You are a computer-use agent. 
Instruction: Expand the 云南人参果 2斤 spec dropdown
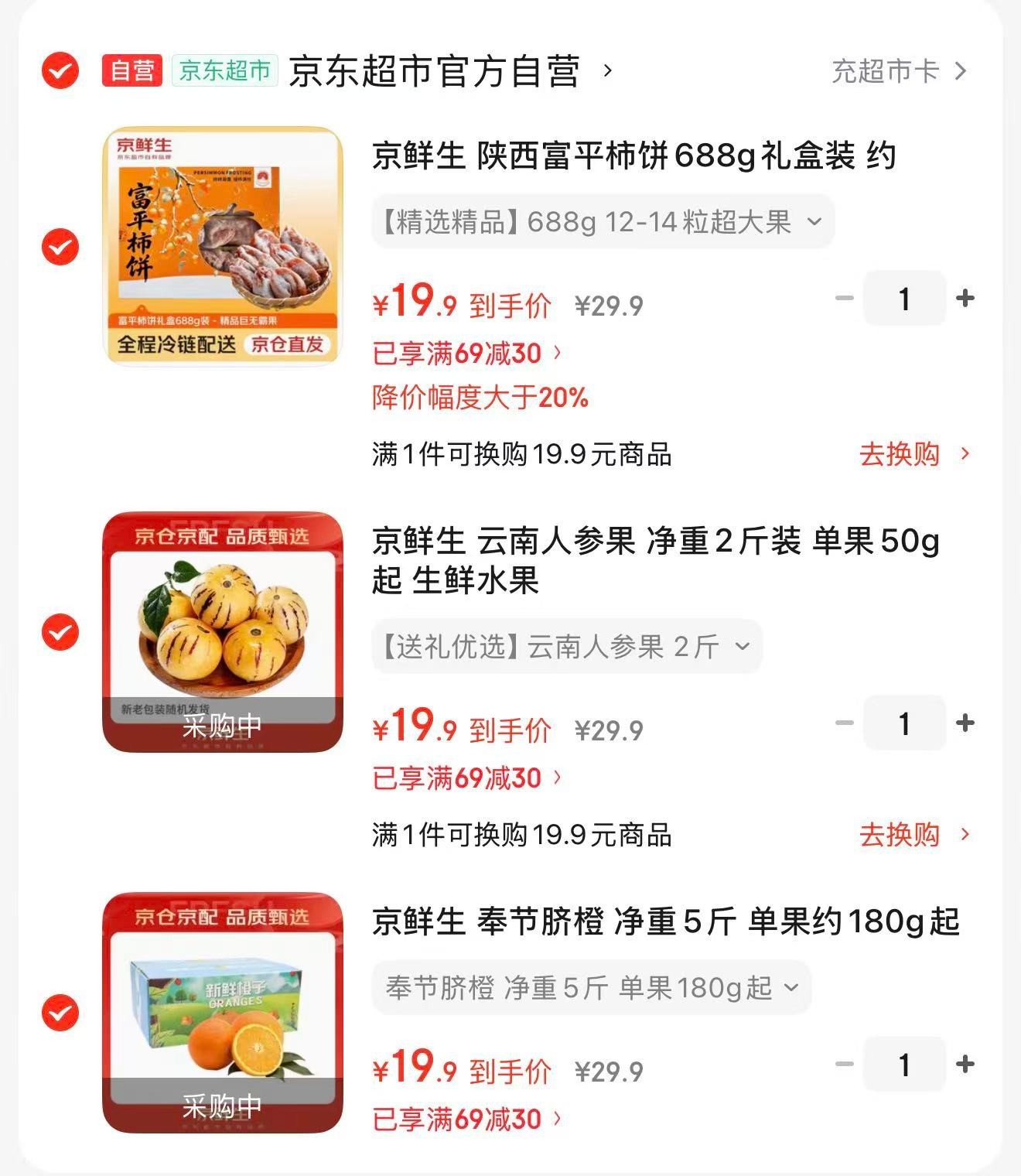pyautogui.click(x=566, y=646)
